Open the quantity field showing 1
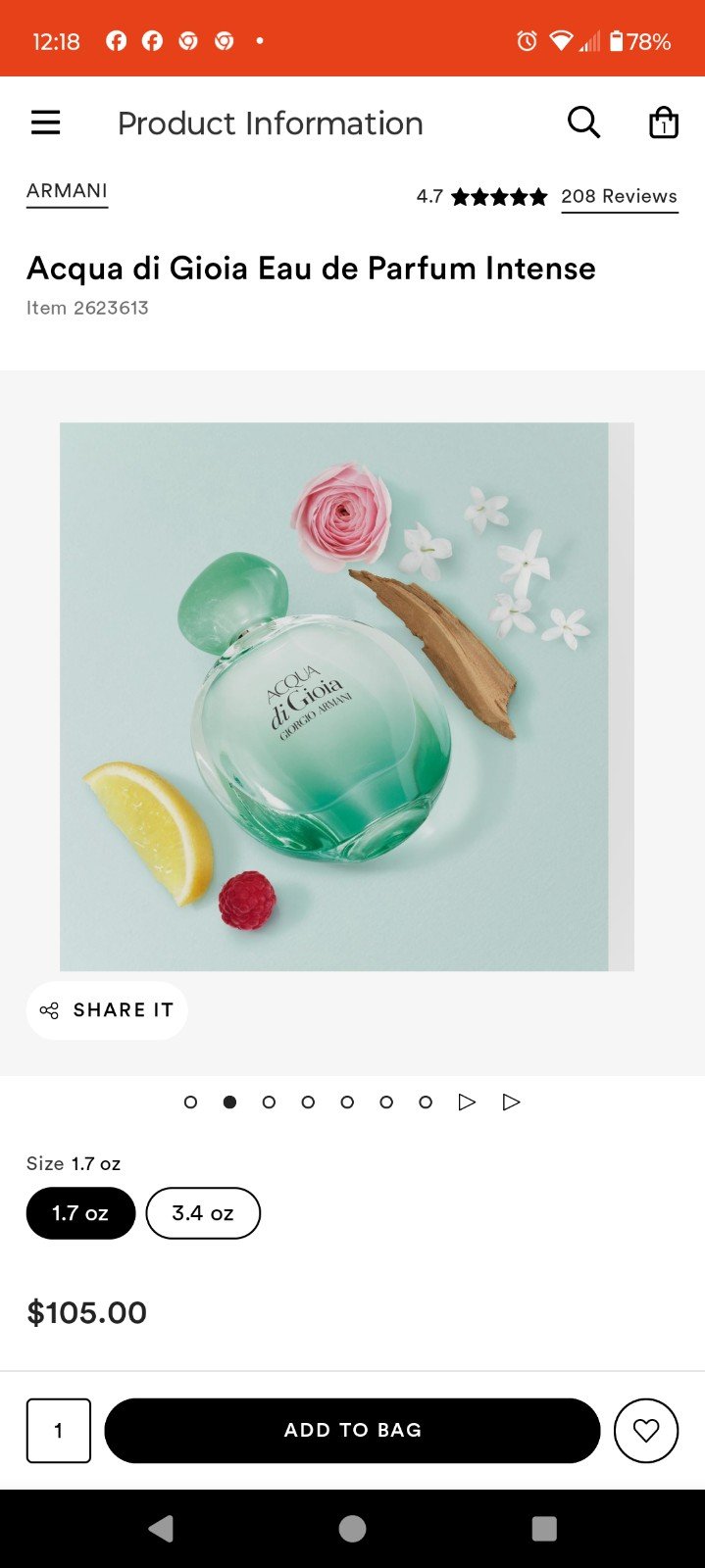The width and height of the screenshot is (705, 1568). pos(59,1431)
